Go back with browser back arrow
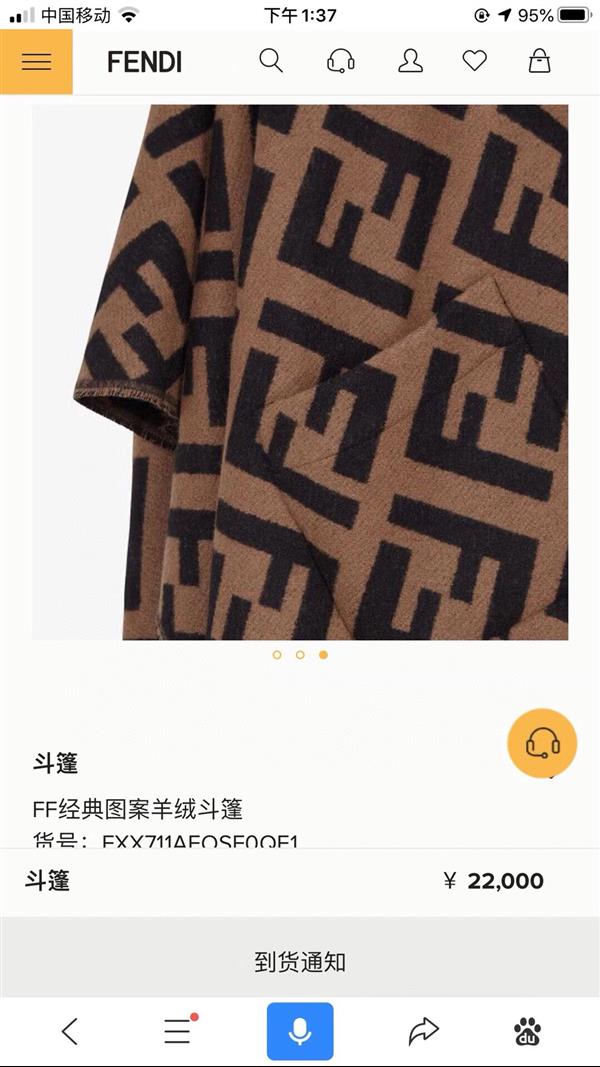The image size is (600, 1067). [x=69, y=1031]
